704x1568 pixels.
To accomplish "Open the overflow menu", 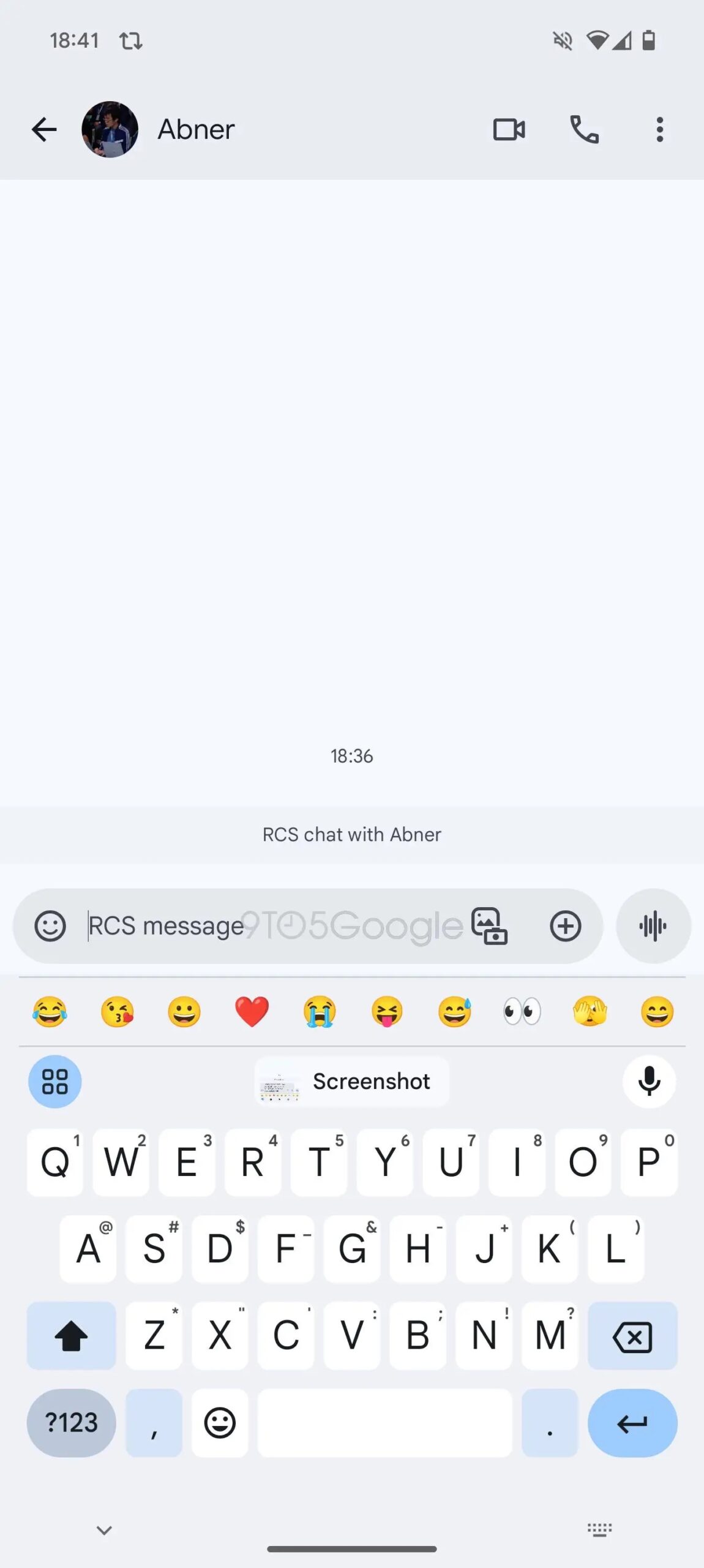I will point(659,129).
